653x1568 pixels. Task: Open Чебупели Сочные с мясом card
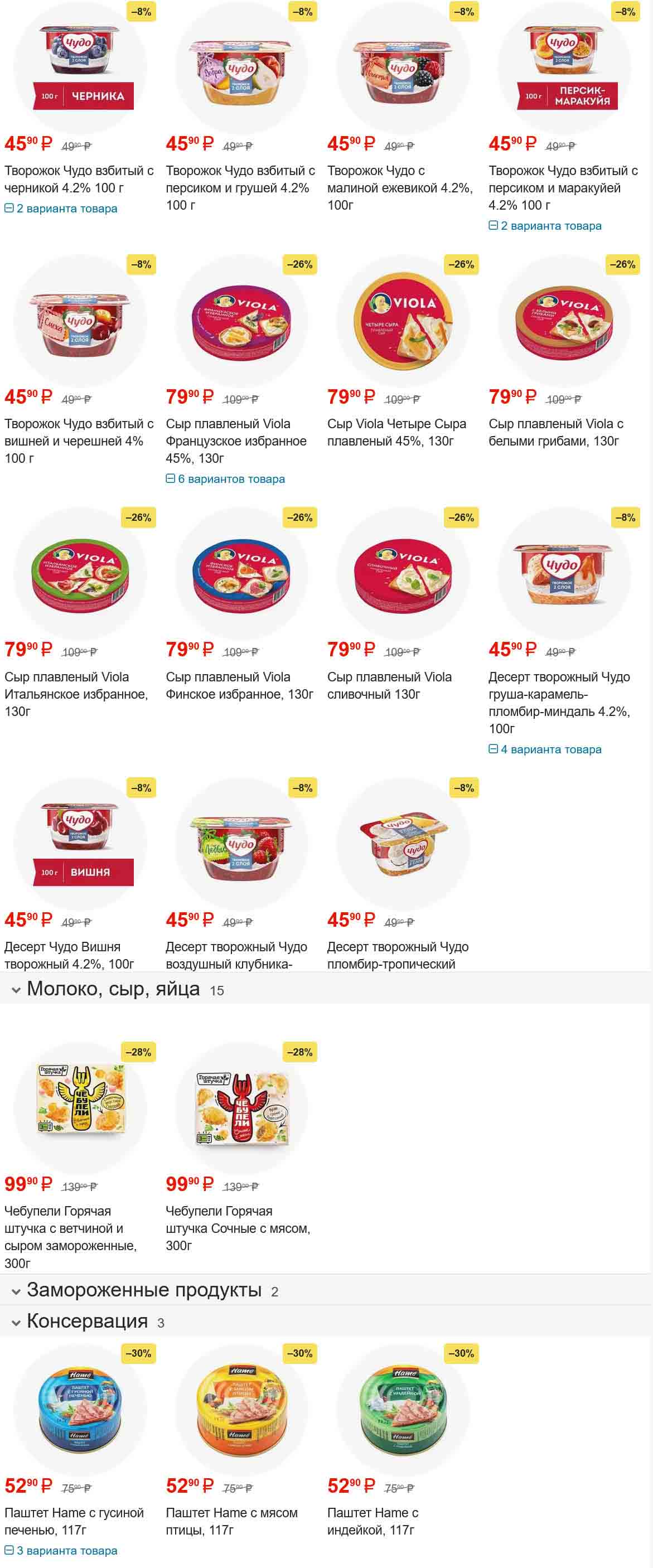(238, 1228)
